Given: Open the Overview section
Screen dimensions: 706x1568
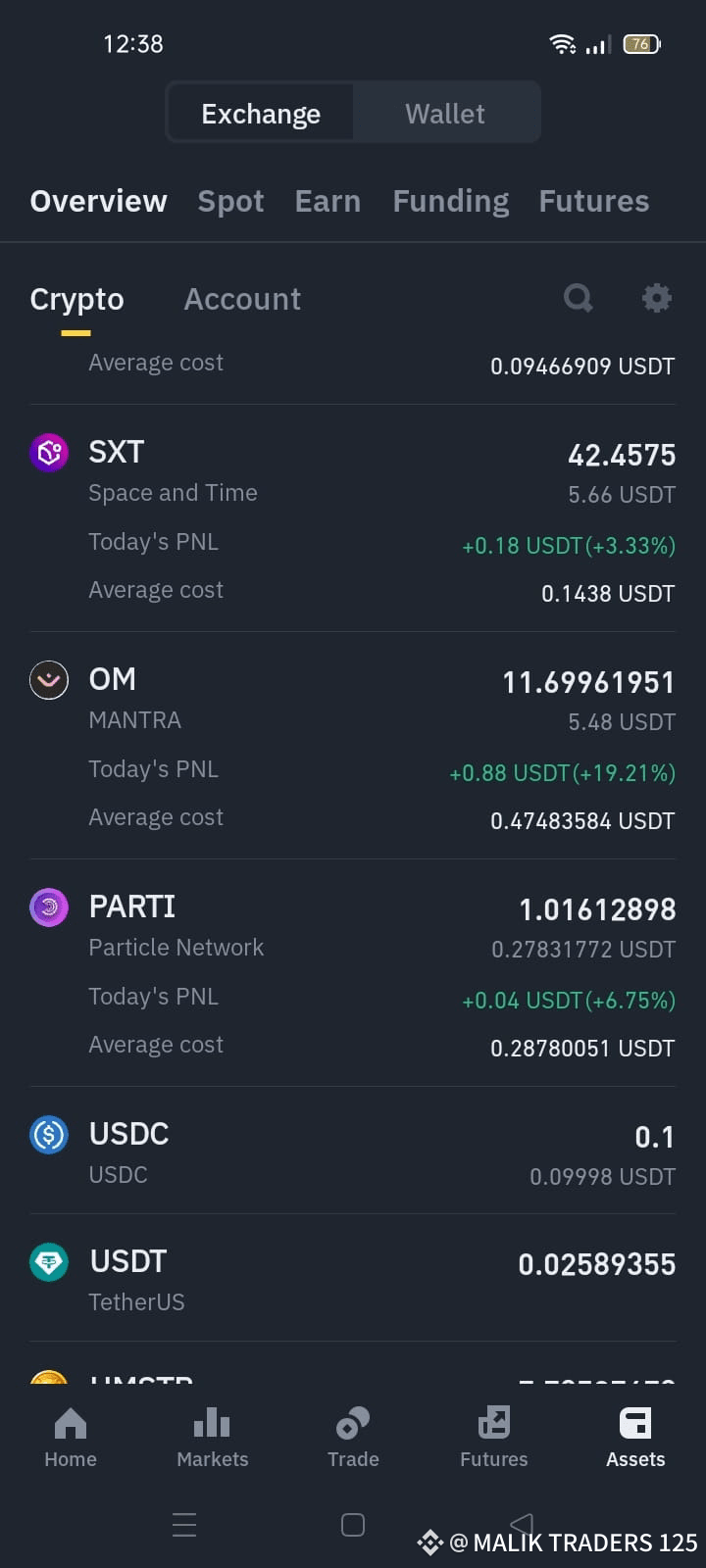Looking at the screenshot, I should (x=98, y=201).
